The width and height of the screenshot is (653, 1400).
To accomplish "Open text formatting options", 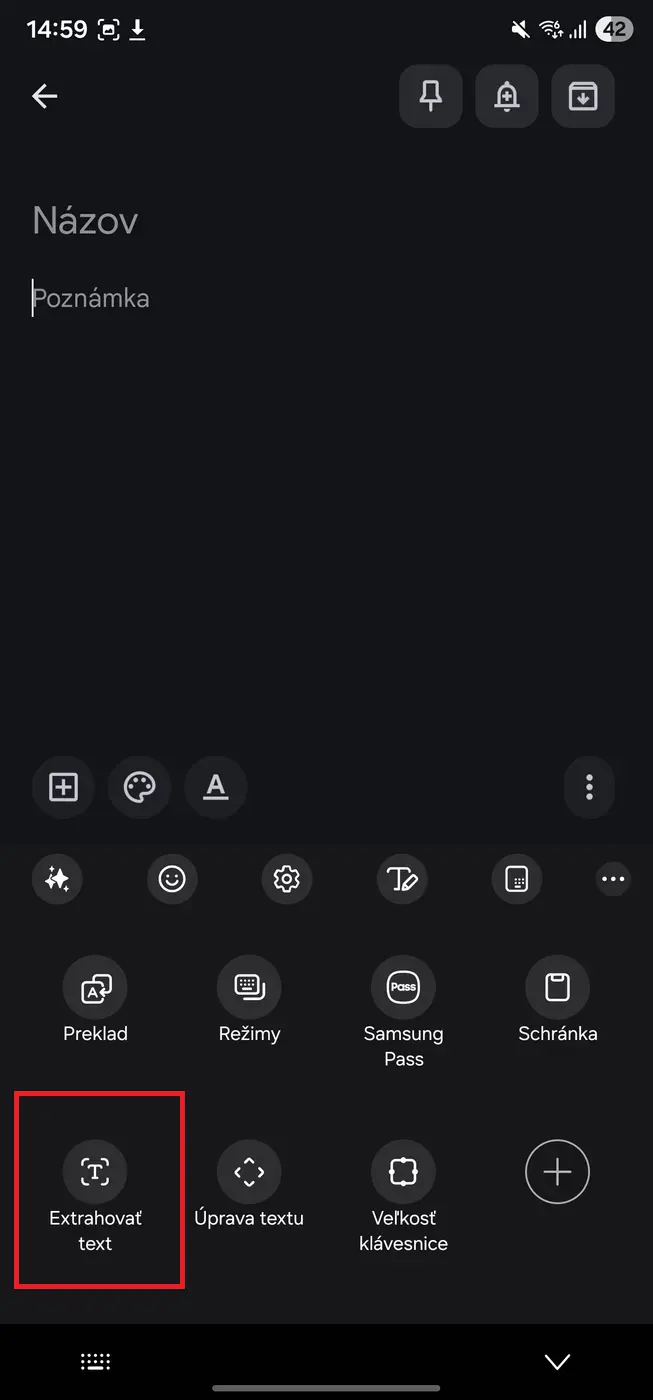I will (216, 787).
